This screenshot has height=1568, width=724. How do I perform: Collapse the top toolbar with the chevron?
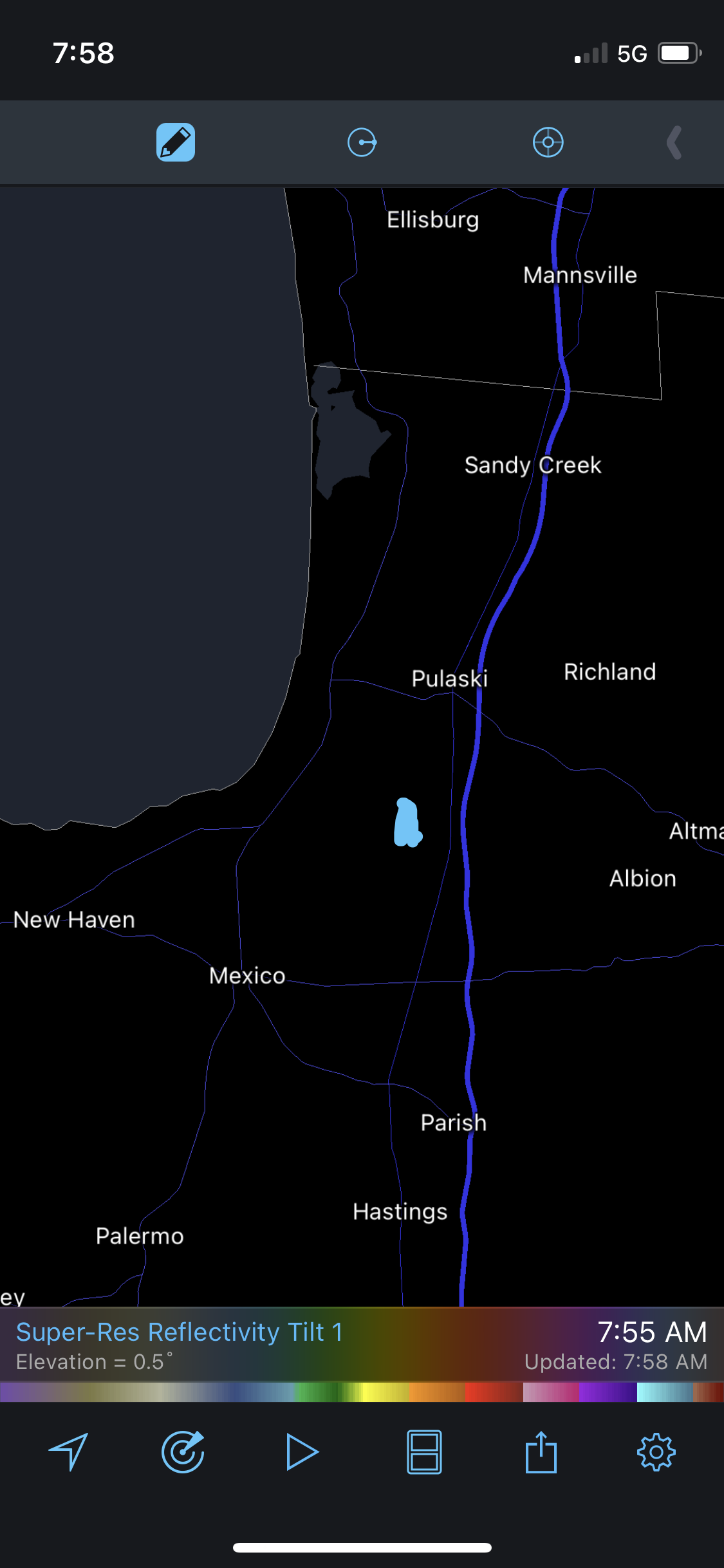pos(674,142)
